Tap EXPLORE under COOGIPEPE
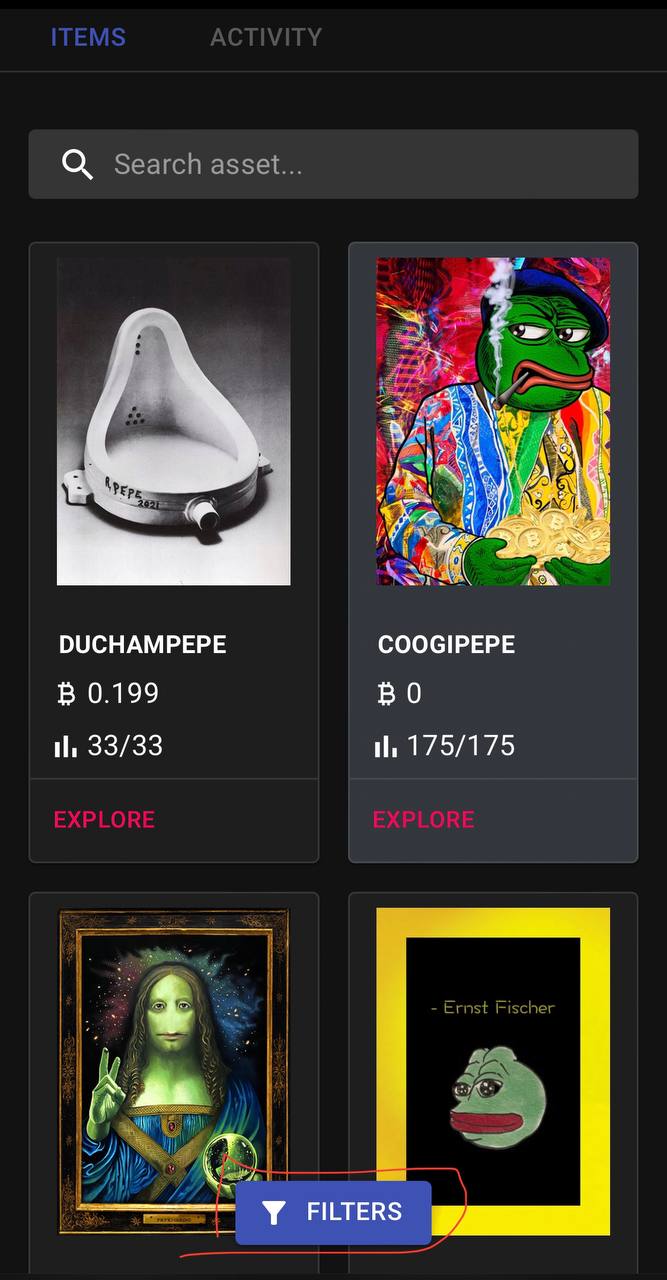This screenshot has width=667, height=1280. 423,820
